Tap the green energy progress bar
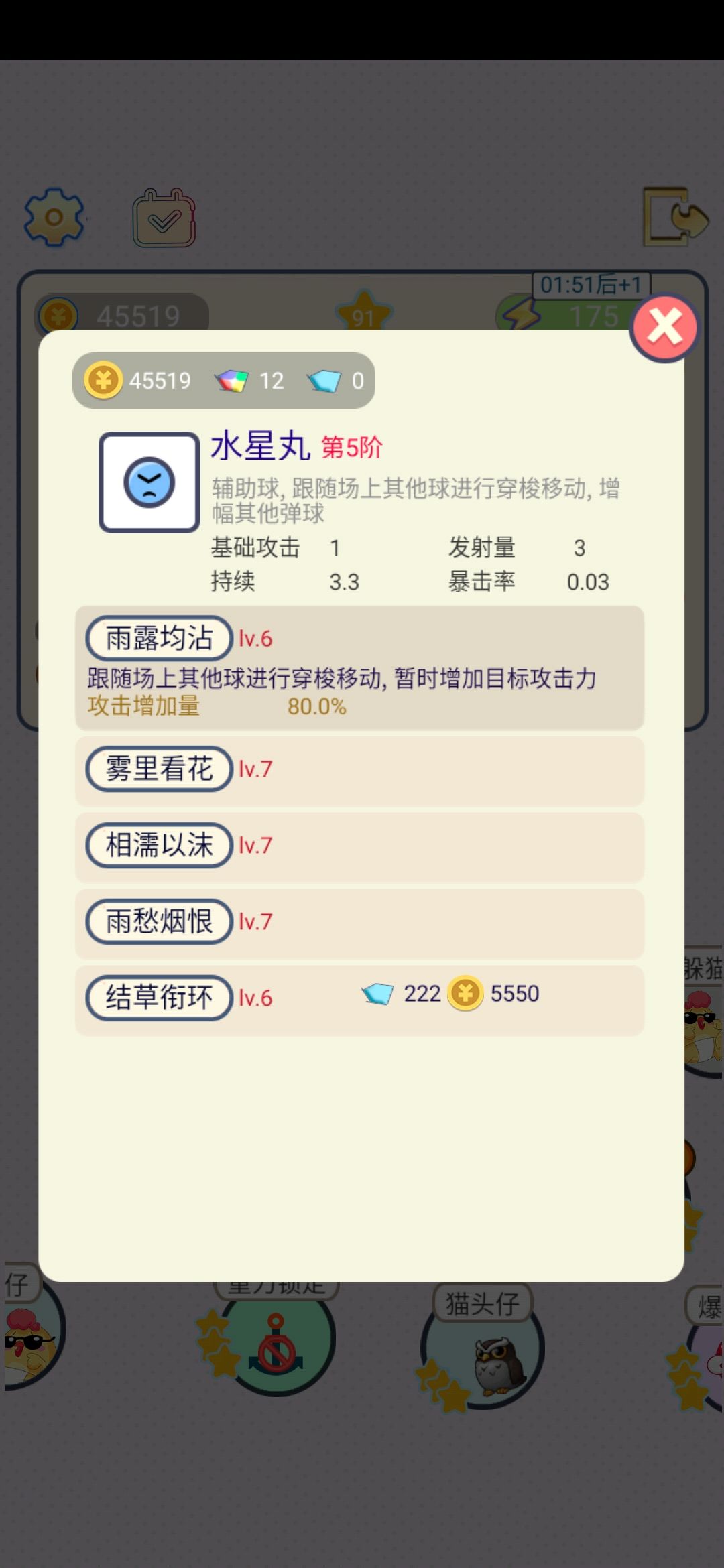This screenshot has width=724, height=1568. point(580,315)
